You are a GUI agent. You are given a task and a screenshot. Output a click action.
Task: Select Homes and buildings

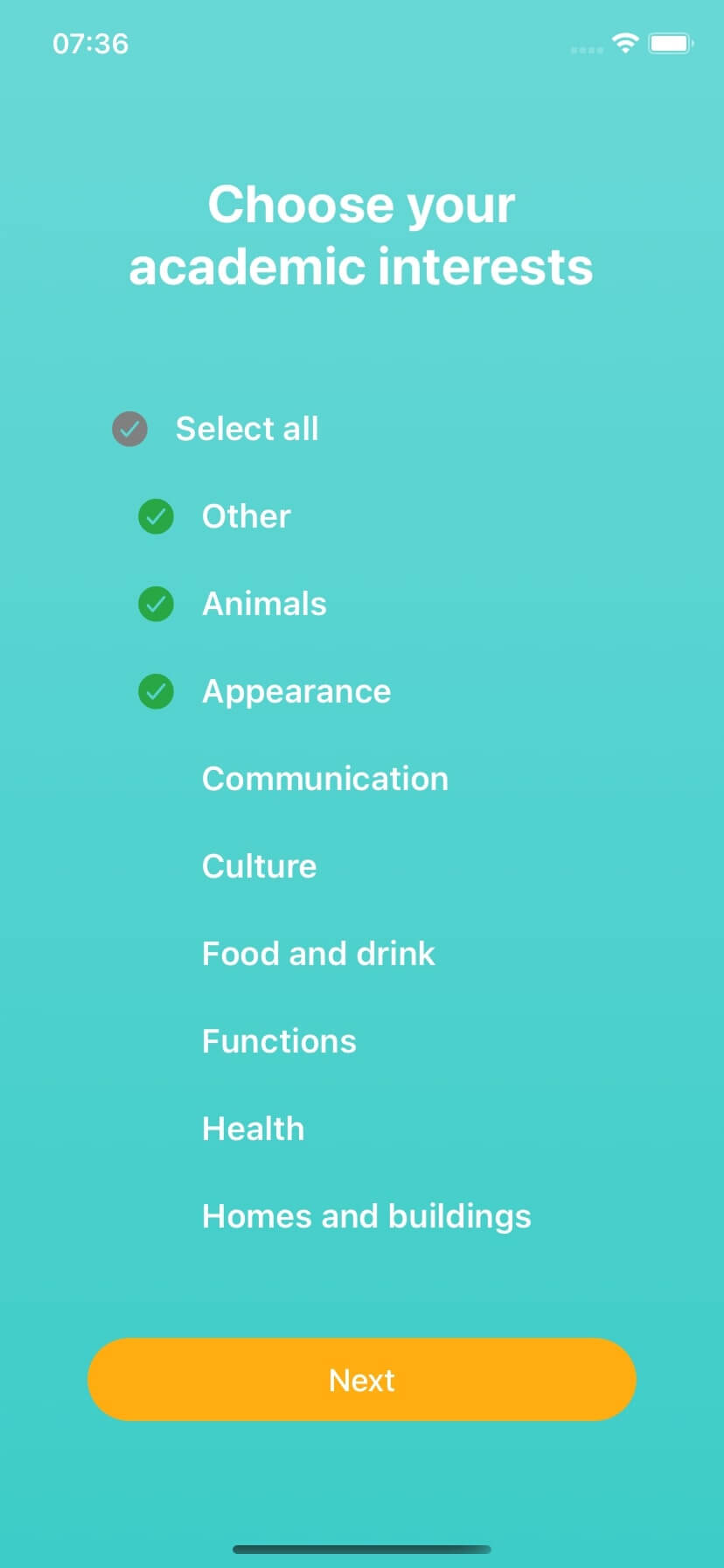click(x=366, y=1216)
